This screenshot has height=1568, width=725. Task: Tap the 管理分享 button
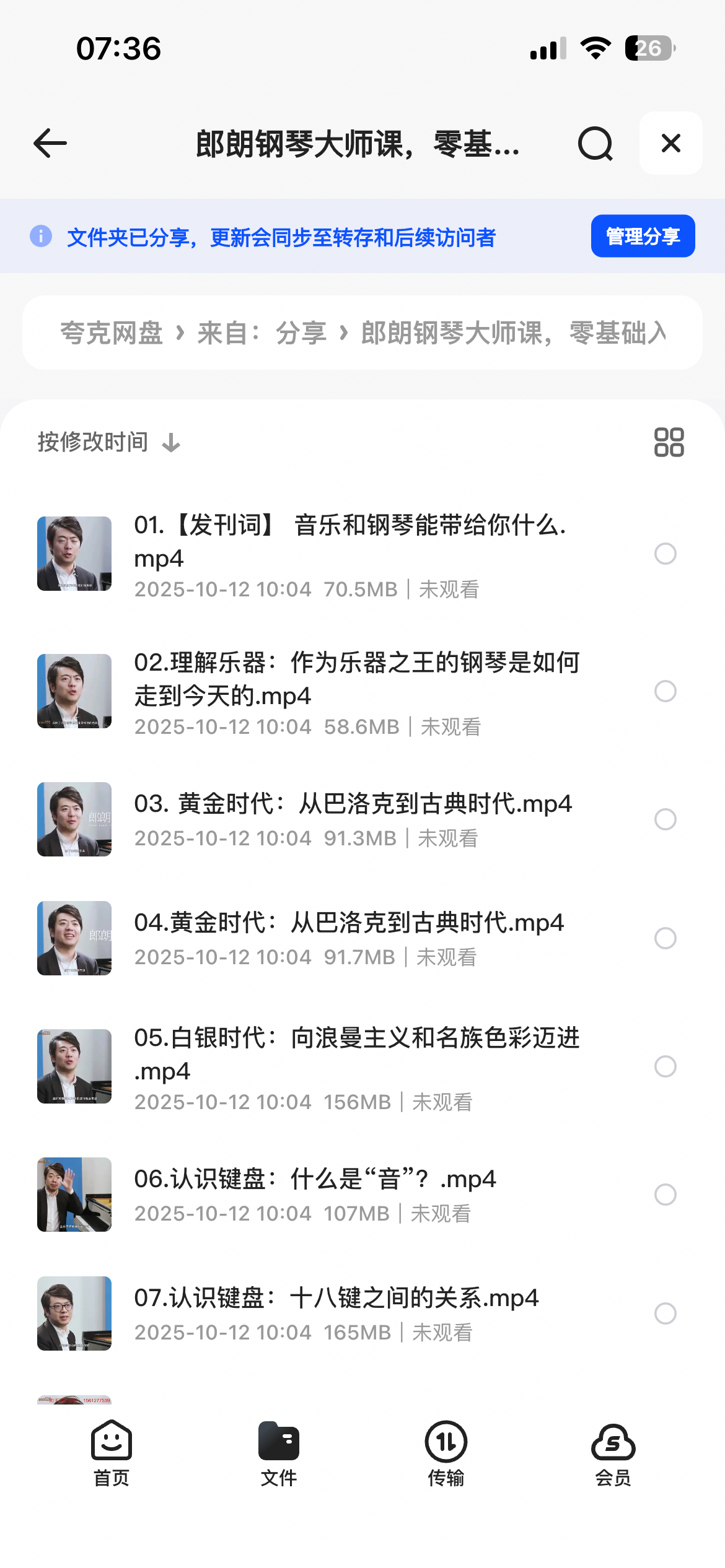pyautogui.click(x=643, y=236)
